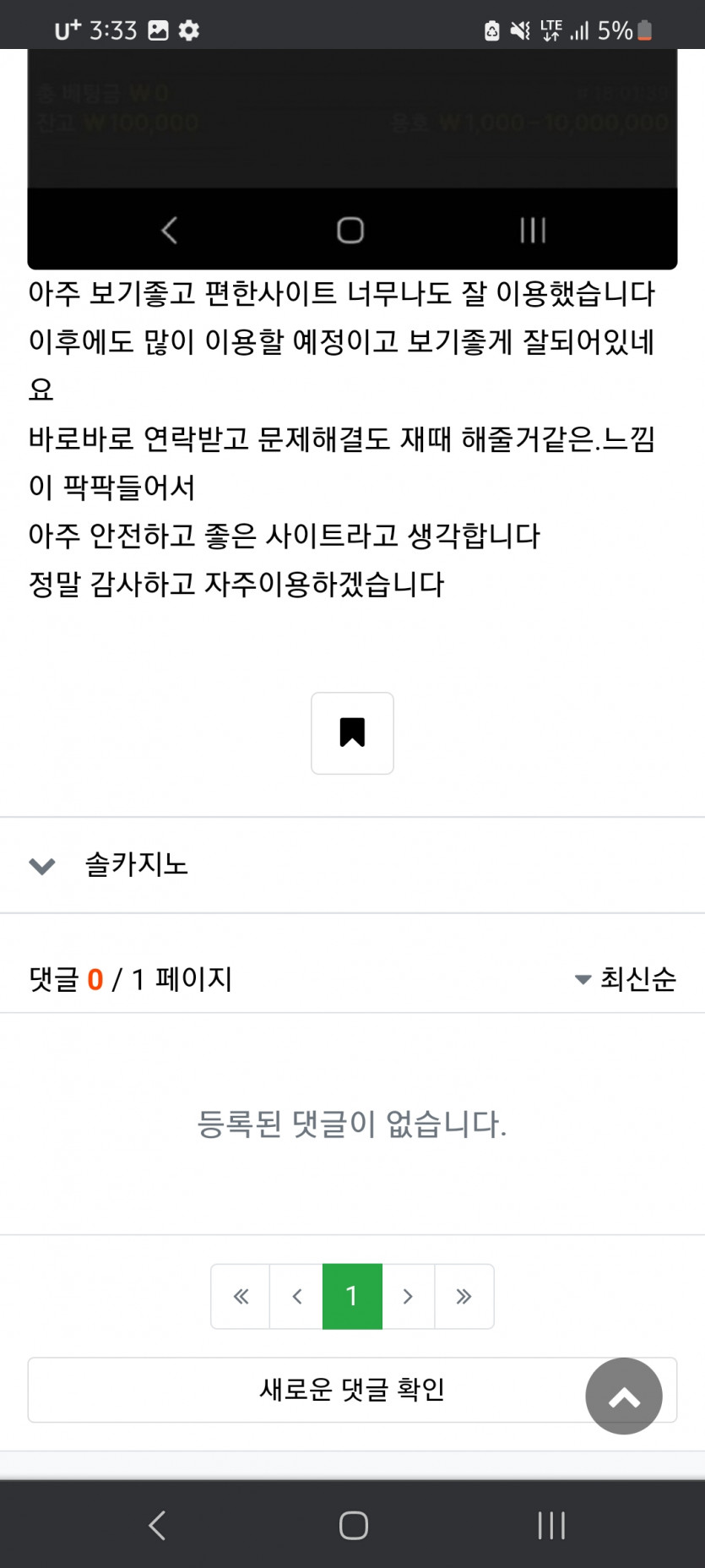Go to the previous comments page

tap(296, 1296)
